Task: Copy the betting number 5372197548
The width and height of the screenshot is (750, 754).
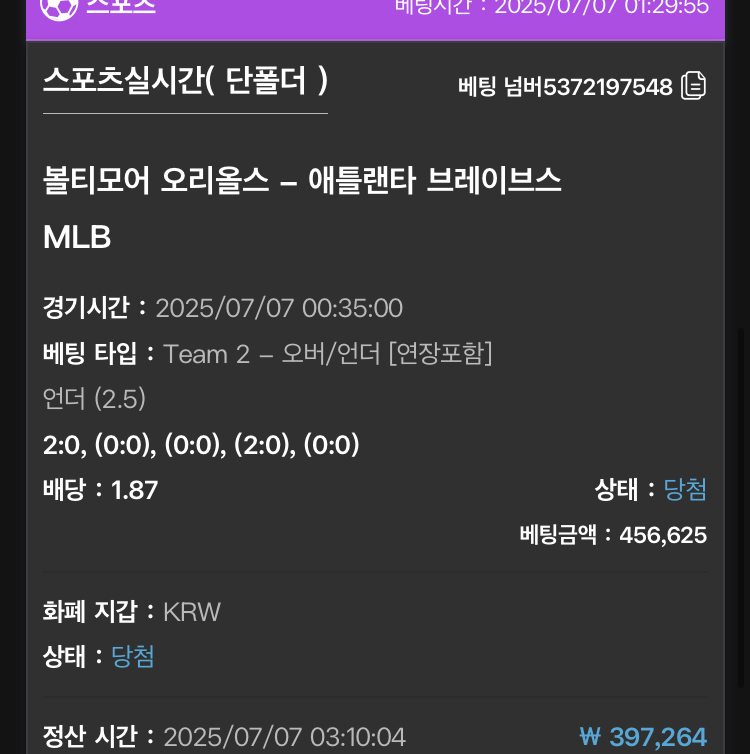Action: click(694, 86)
